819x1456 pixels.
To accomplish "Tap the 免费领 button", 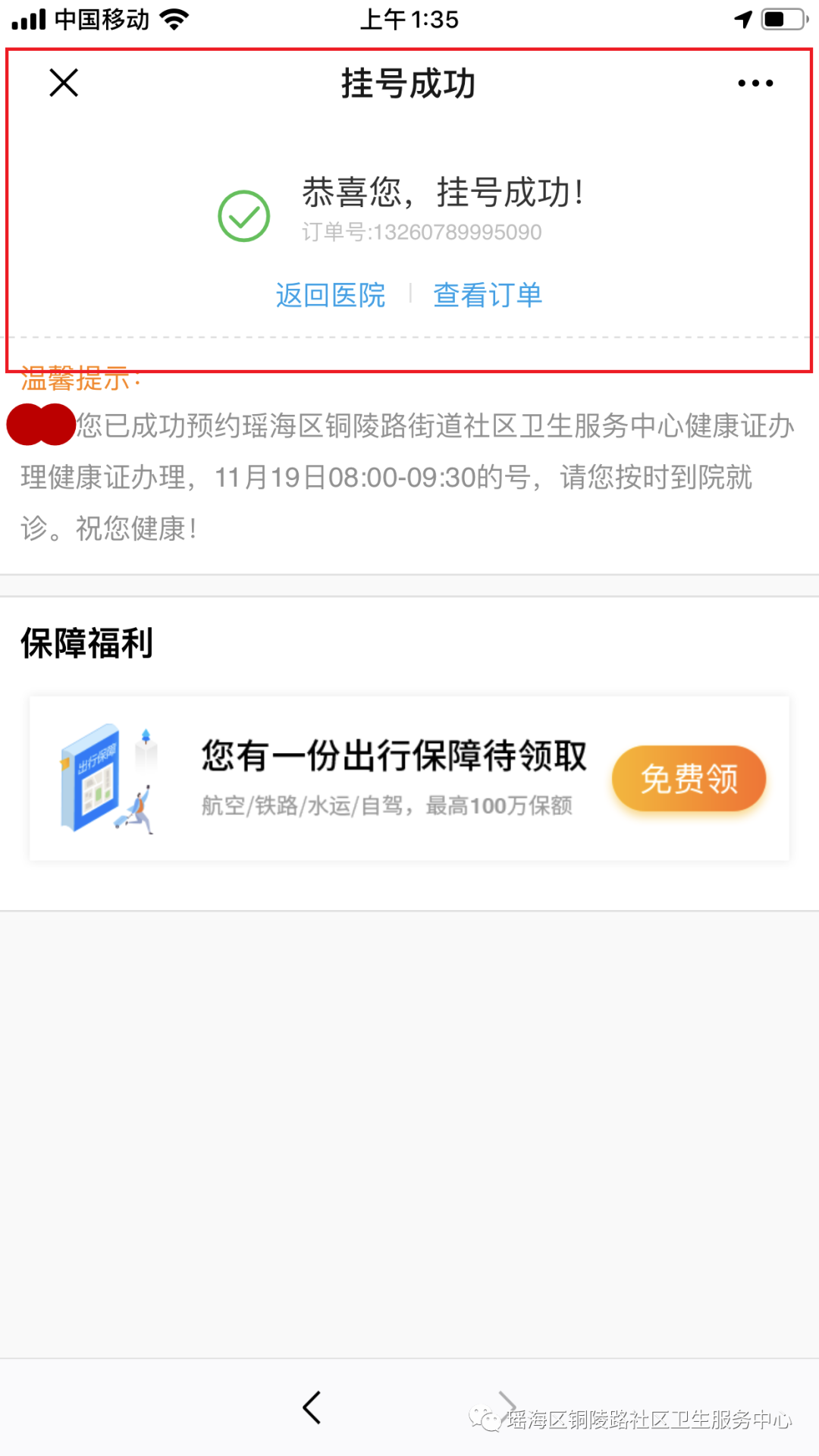I will tap(689, 779).
